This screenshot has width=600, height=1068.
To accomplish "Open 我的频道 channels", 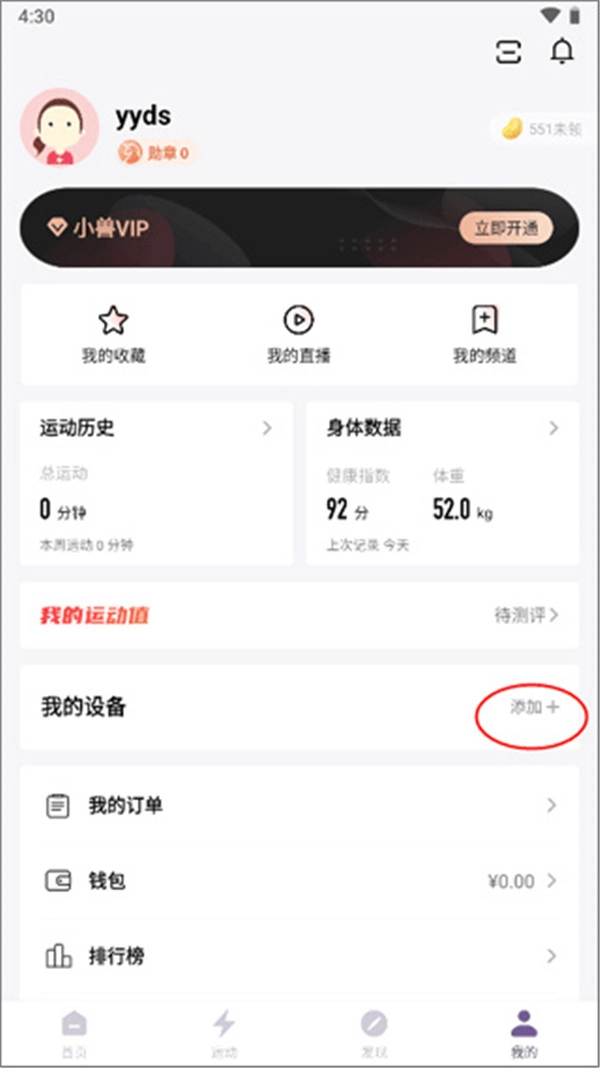I will [x=484, y=335].
